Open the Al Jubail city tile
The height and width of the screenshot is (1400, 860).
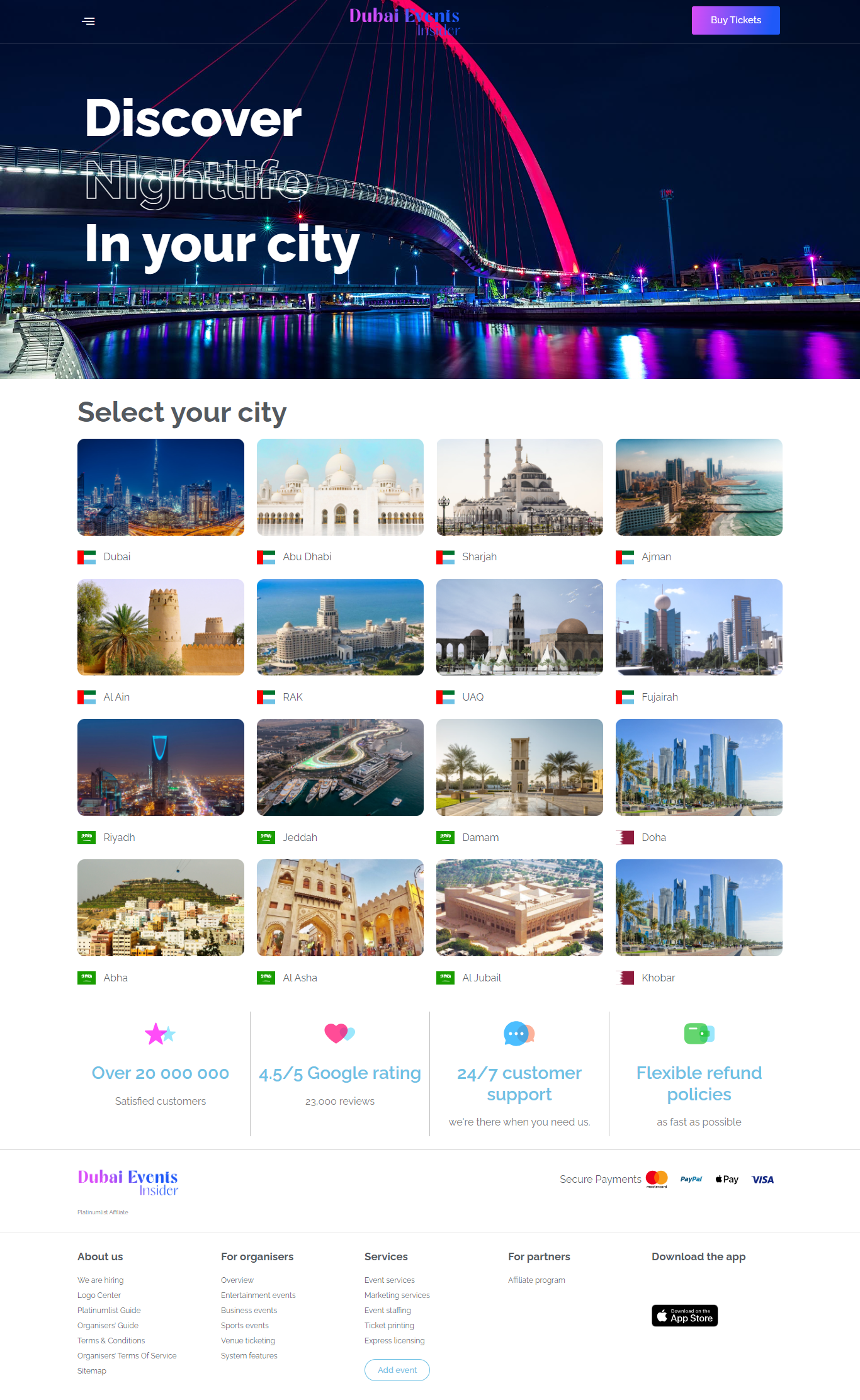tap(519, 922)
